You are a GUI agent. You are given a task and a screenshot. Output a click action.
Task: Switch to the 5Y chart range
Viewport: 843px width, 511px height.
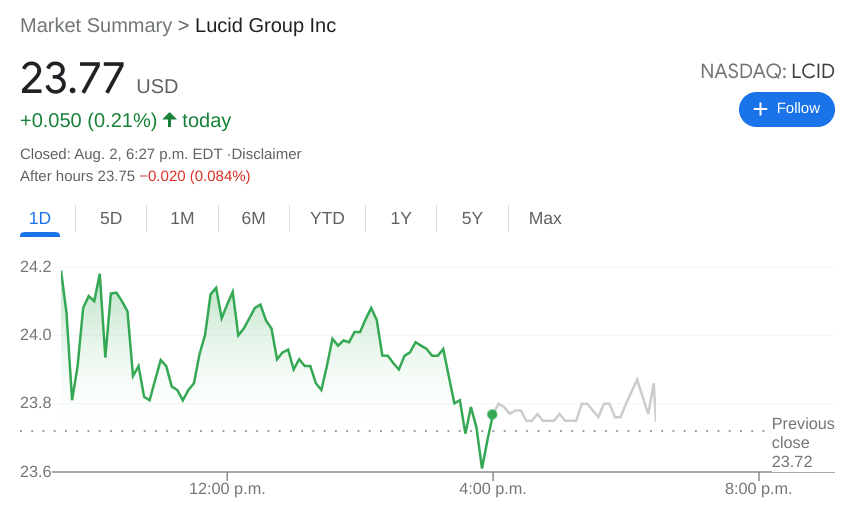[472, 218]
